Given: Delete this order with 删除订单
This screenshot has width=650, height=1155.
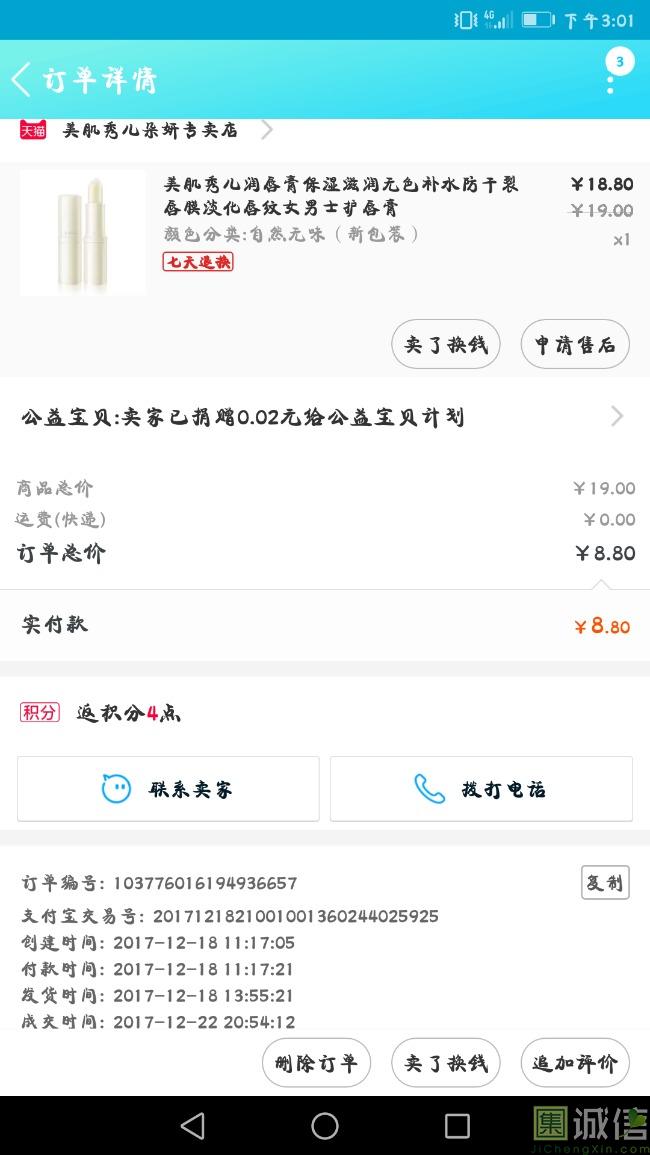Looking at the screenshot, I should [316, 1063].
